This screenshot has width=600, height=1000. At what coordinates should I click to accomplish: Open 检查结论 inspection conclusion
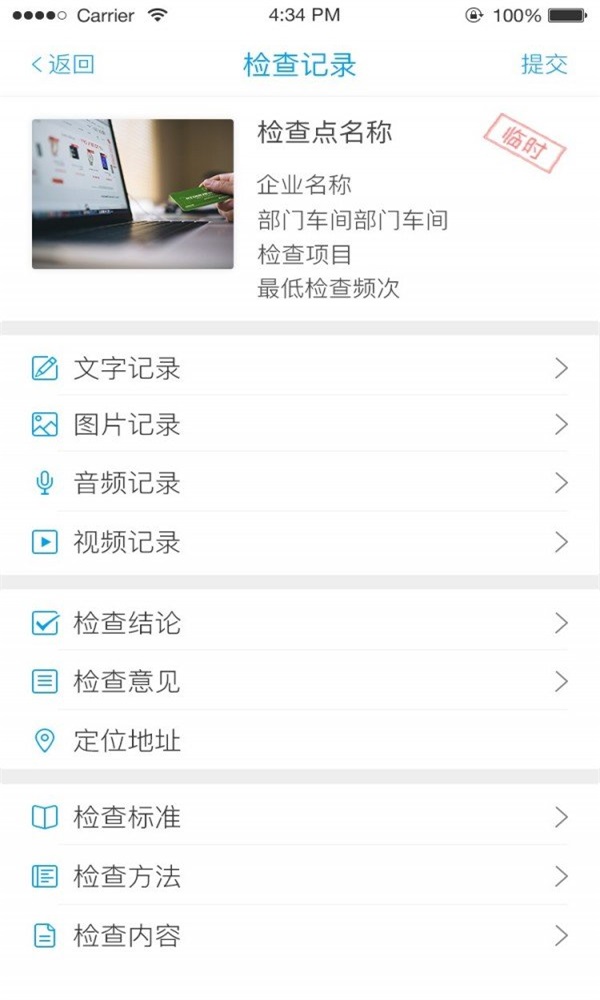click(300, 623)
